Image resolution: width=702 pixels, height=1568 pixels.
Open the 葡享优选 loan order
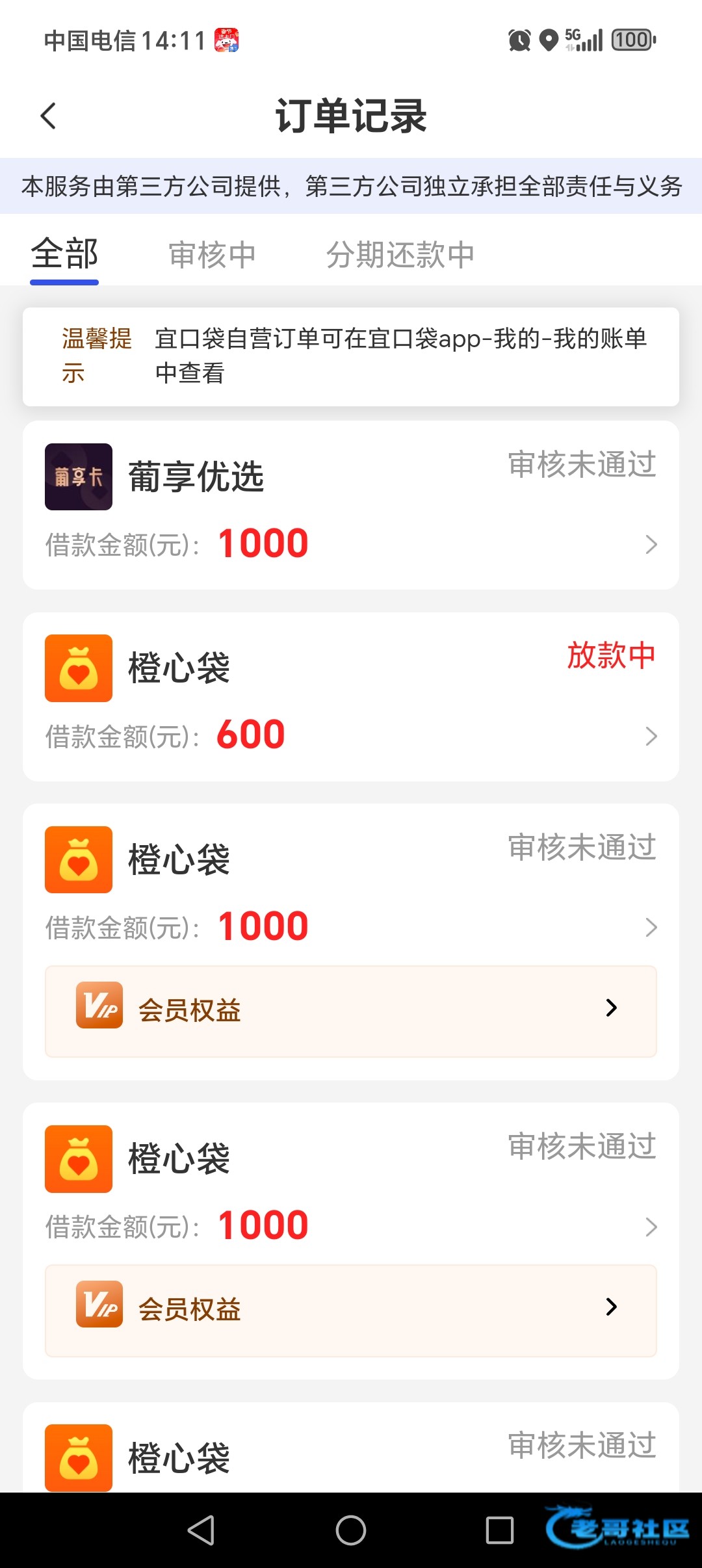pyautogui.click(x=351, y=505)
